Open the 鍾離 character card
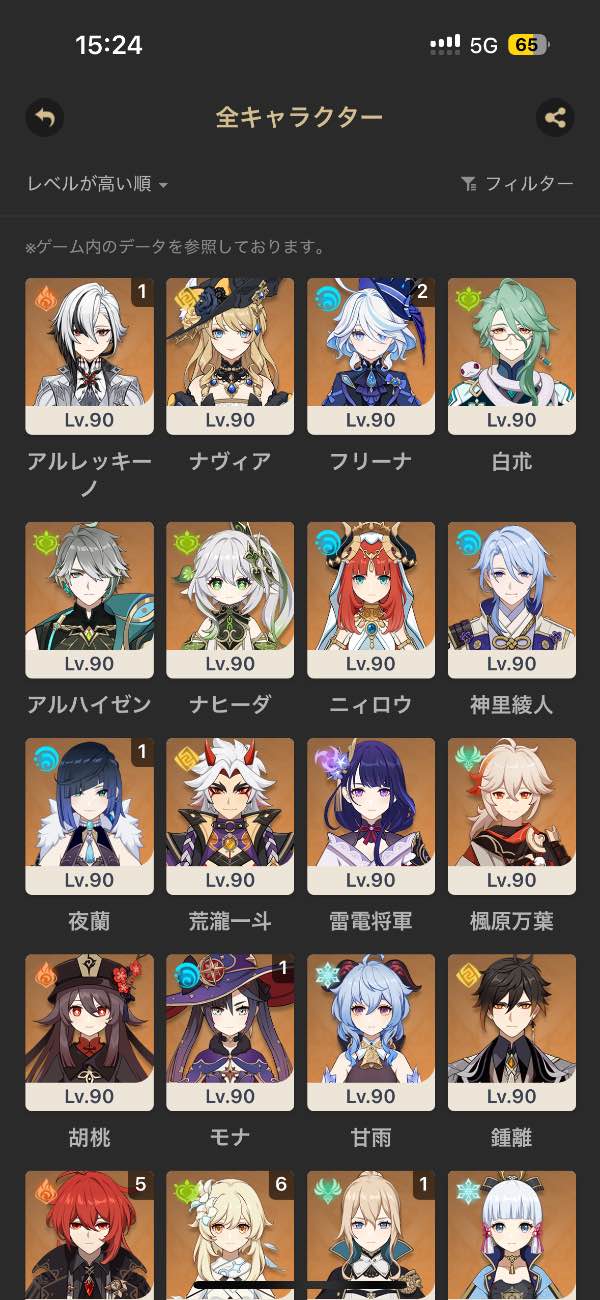This screenshot has width=600, height=1300. click(512, 1031)
